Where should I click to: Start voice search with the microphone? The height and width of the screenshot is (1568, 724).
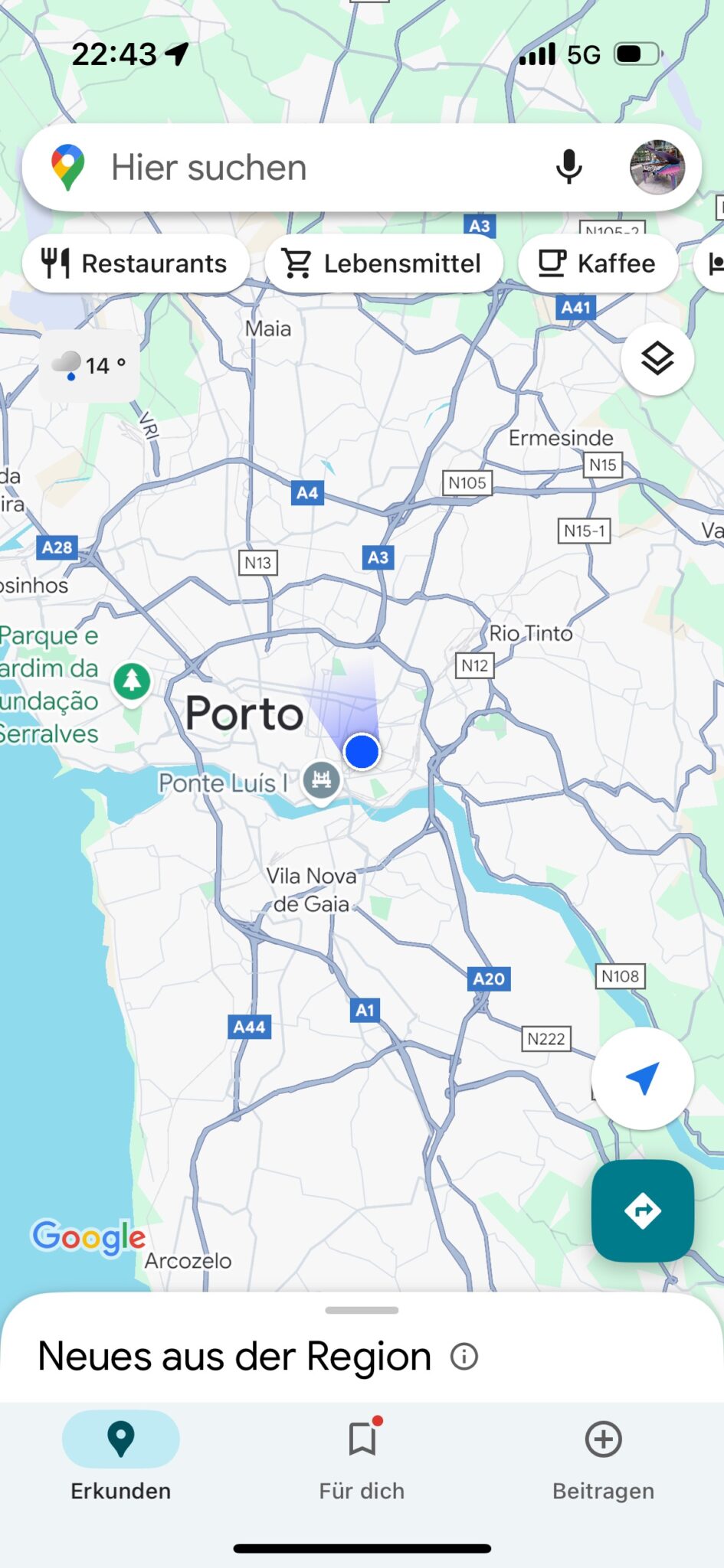tap(568, 168)
